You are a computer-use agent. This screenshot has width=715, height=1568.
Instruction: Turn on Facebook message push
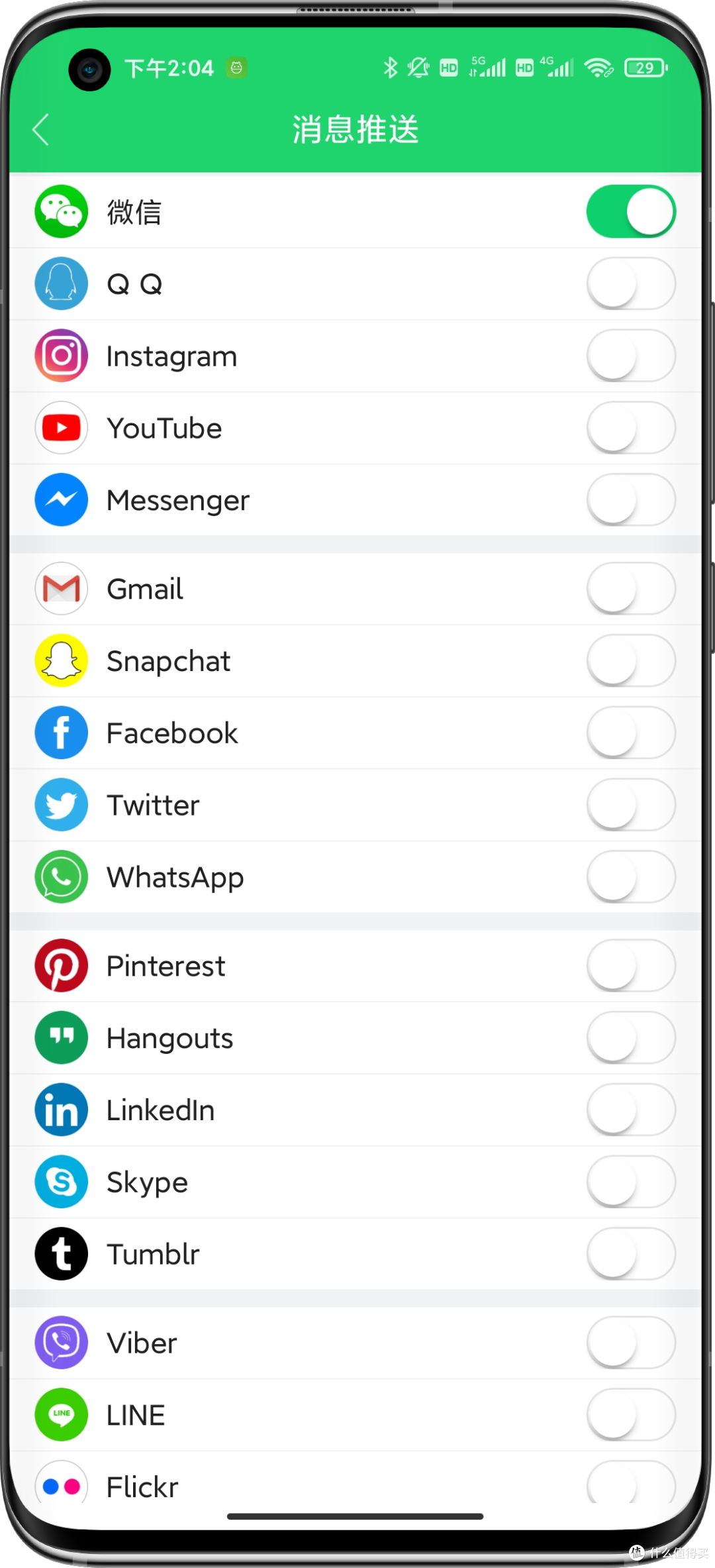pos(630,733)
